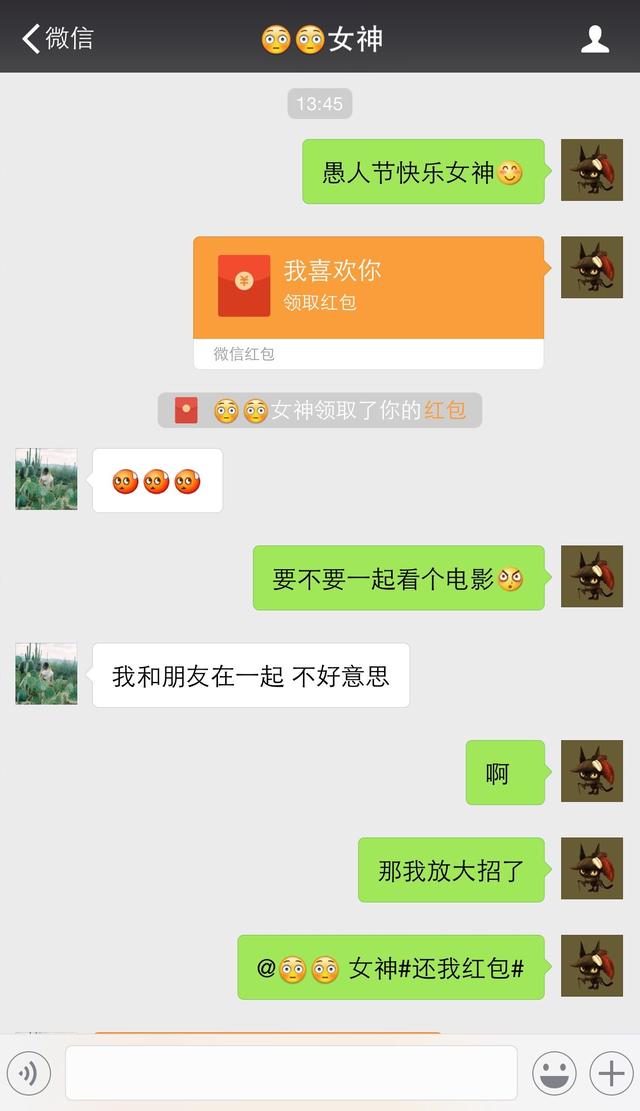View 女神's avatar next to 我和朋友在一起
Screen dimensions: 640x1111
tap(46, 674)
